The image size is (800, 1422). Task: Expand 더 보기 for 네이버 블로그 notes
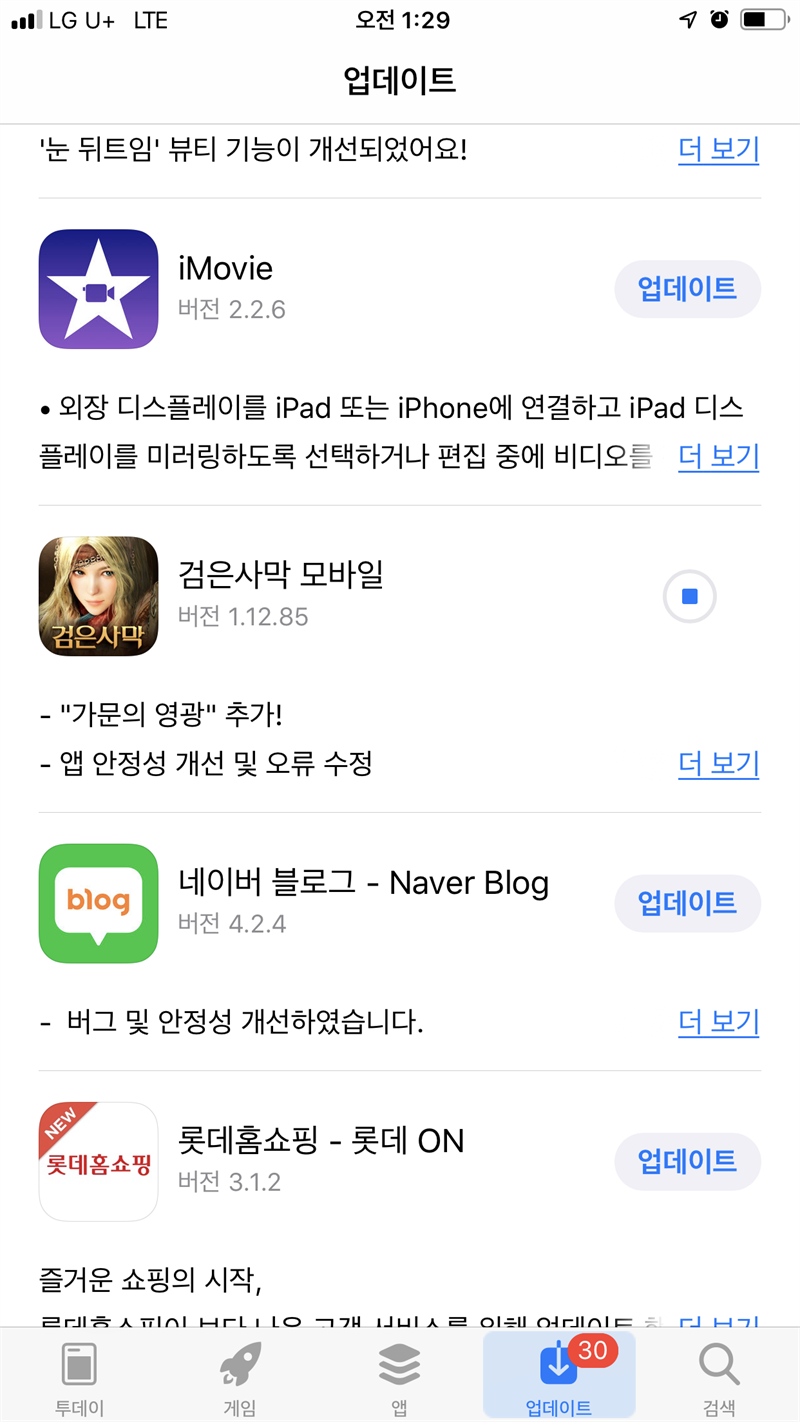click(718, 1022)
